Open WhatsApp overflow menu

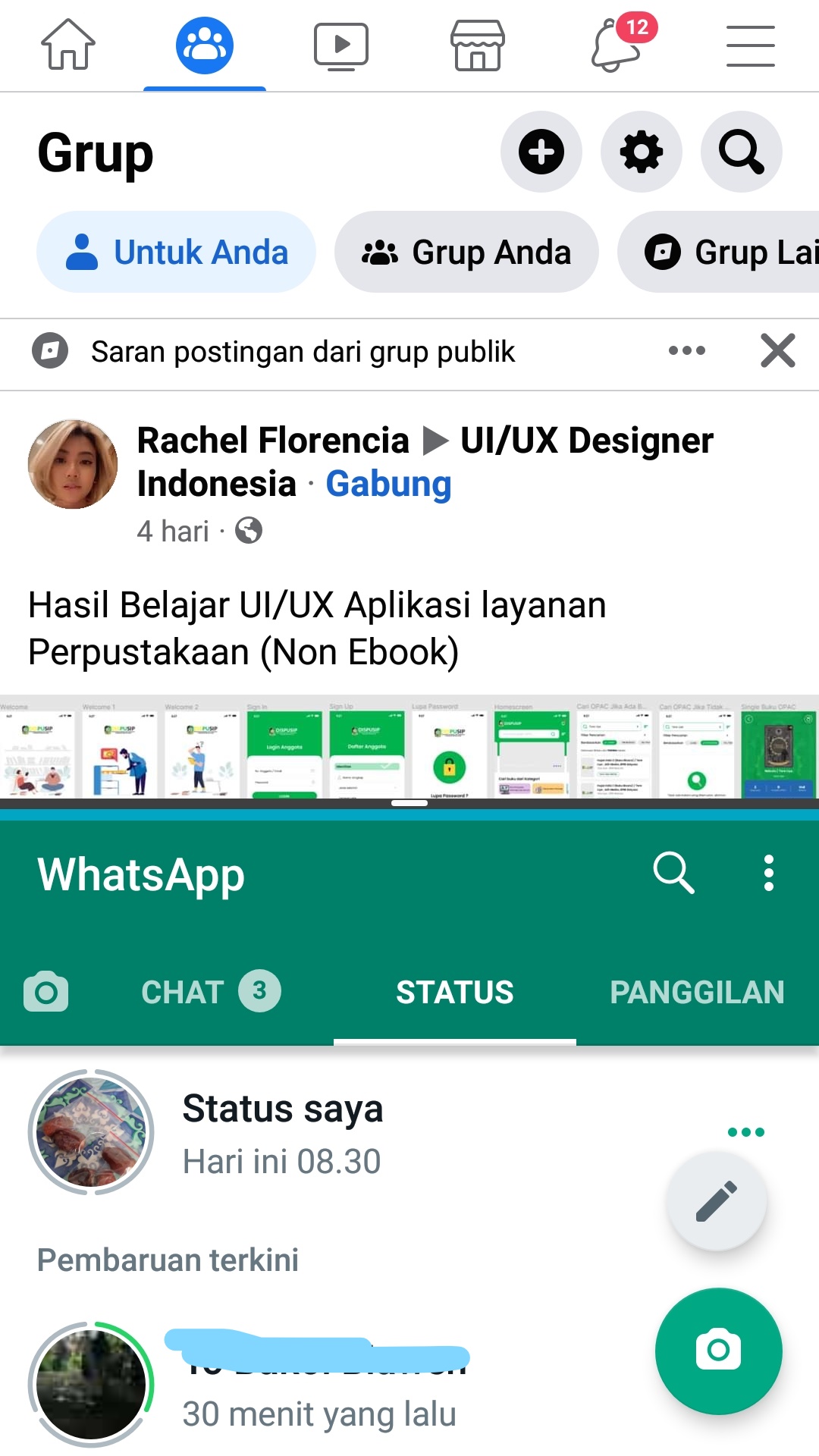(x=769, y=873)
